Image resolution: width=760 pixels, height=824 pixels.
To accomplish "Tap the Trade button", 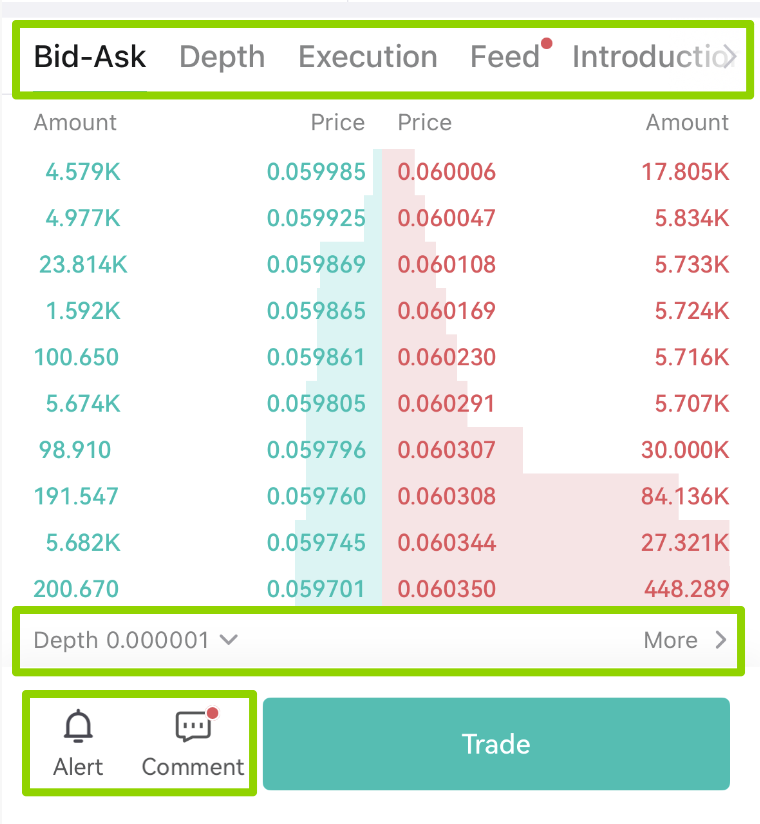I will pyautogui.click(x=496, y=744).
